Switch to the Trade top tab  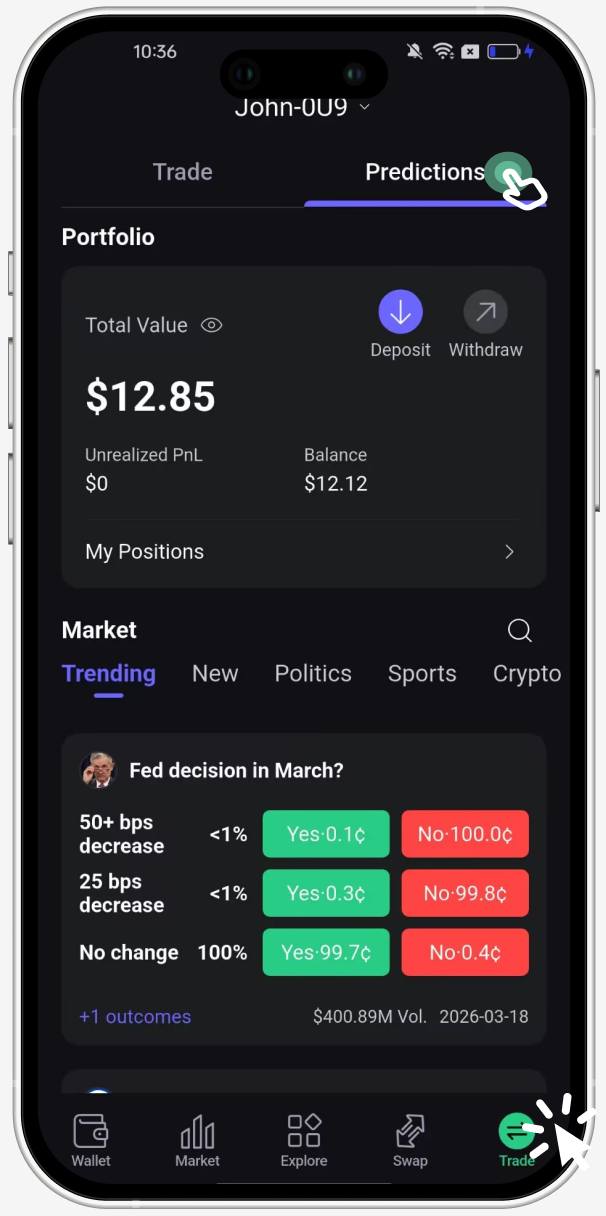[x=182, y=172]
